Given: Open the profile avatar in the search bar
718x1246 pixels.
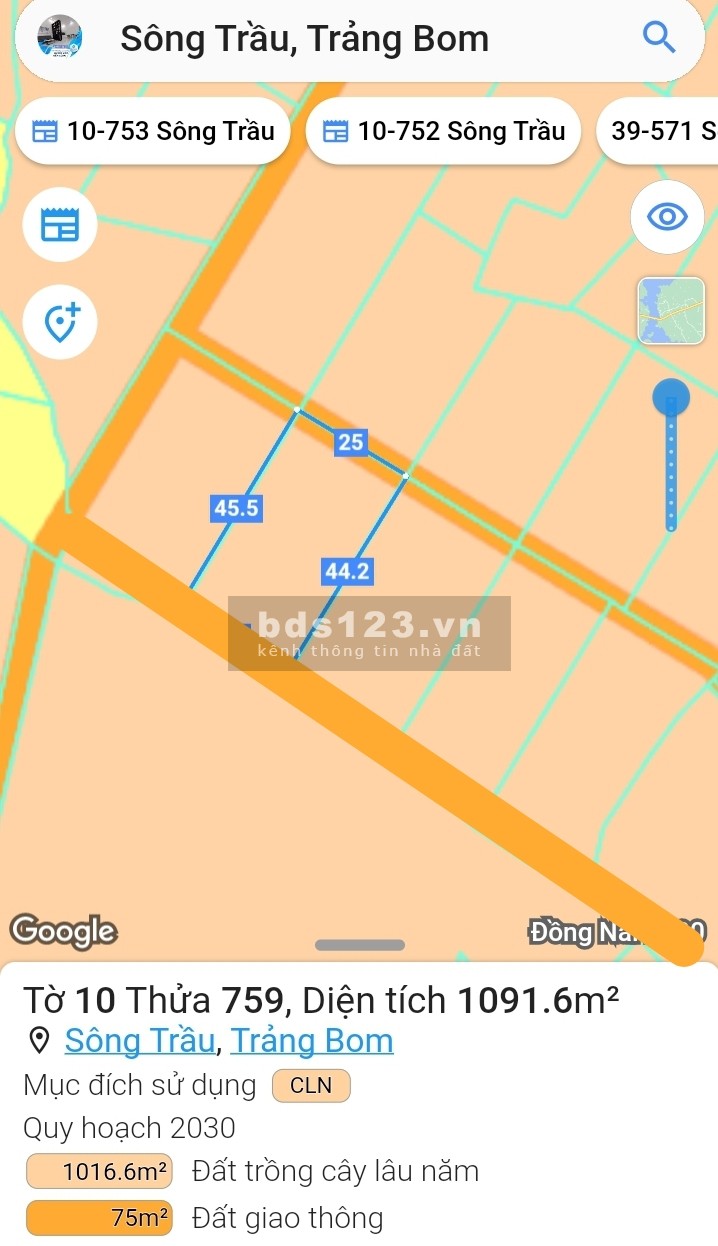Looking at the screenshot, I should click(x=60, y=38).
